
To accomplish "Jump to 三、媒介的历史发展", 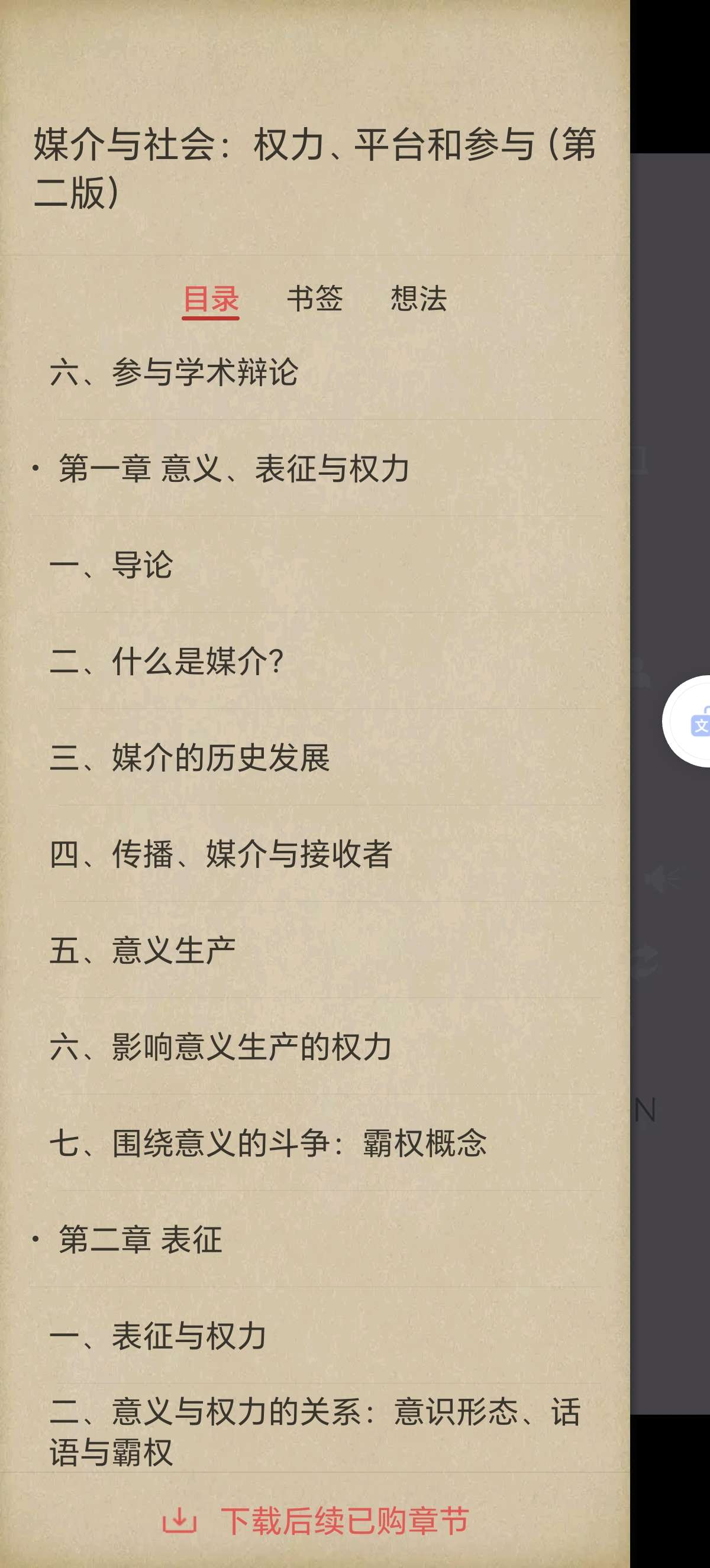I will click(x=190, y=757).
